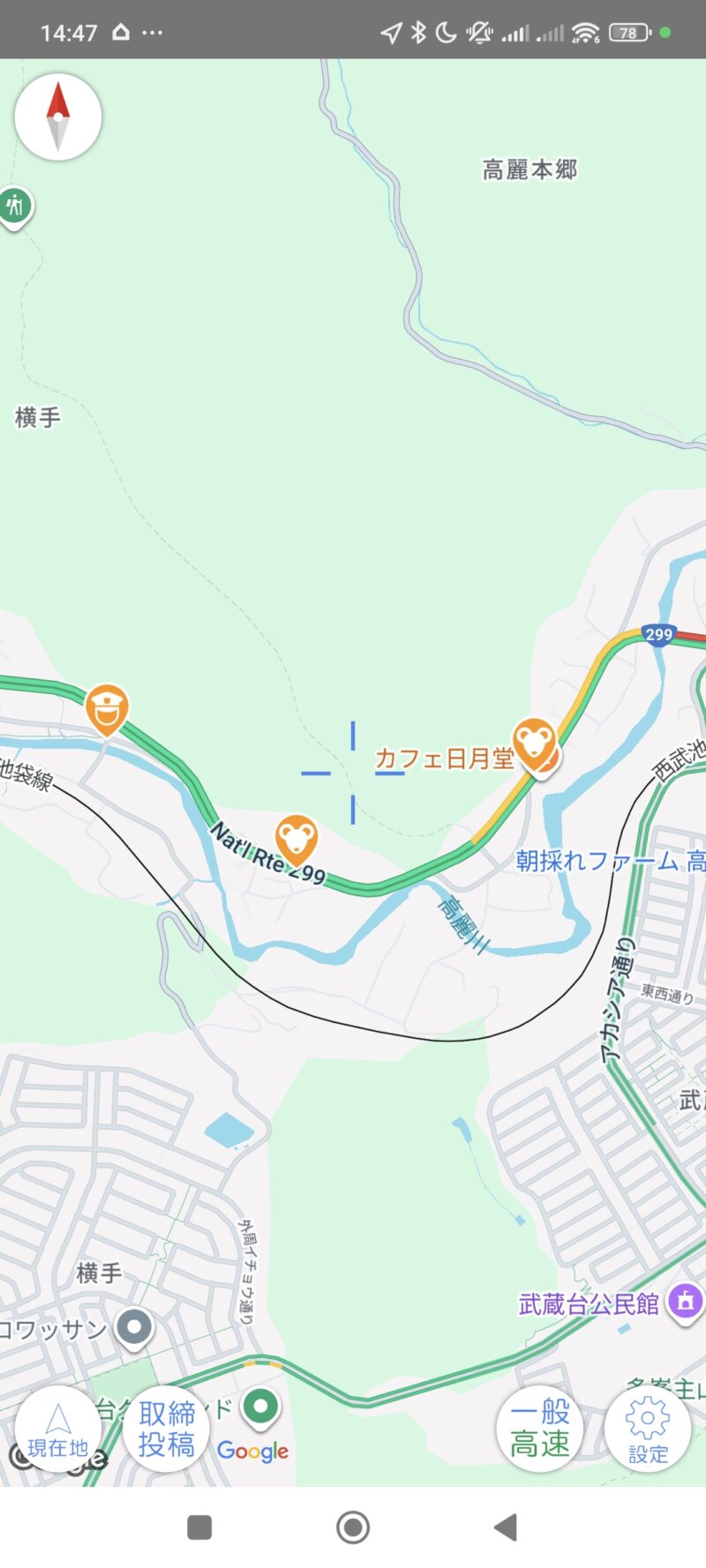
Task: Tap the hiking trail marker at top left
Action: pyautogui.click(x=15, y=206)
